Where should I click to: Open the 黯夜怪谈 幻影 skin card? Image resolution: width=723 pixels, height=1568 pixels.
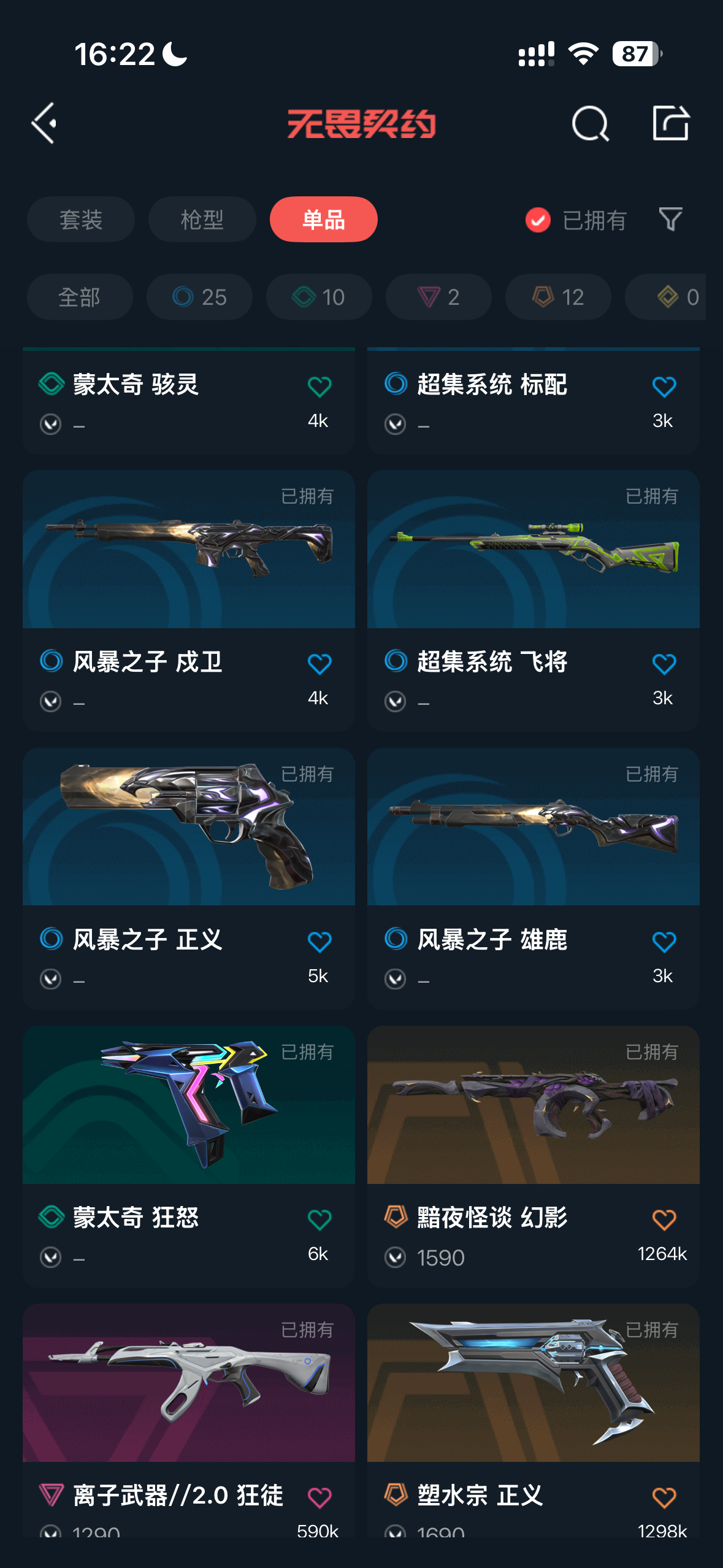pyautogui.click(x=534, y=1156)
